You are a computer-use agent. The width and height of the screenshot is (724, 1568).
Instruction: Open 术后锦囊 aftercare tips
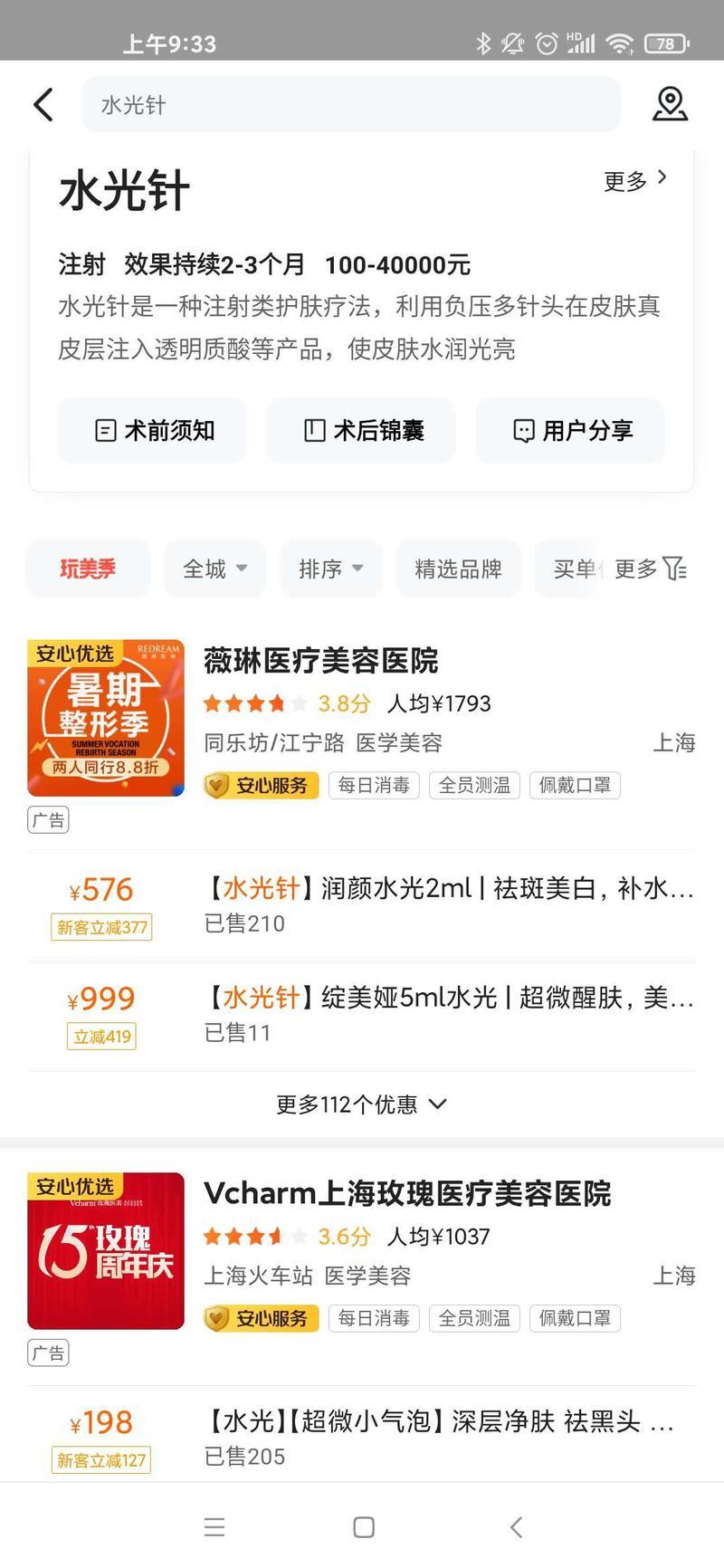click(361, 430)
